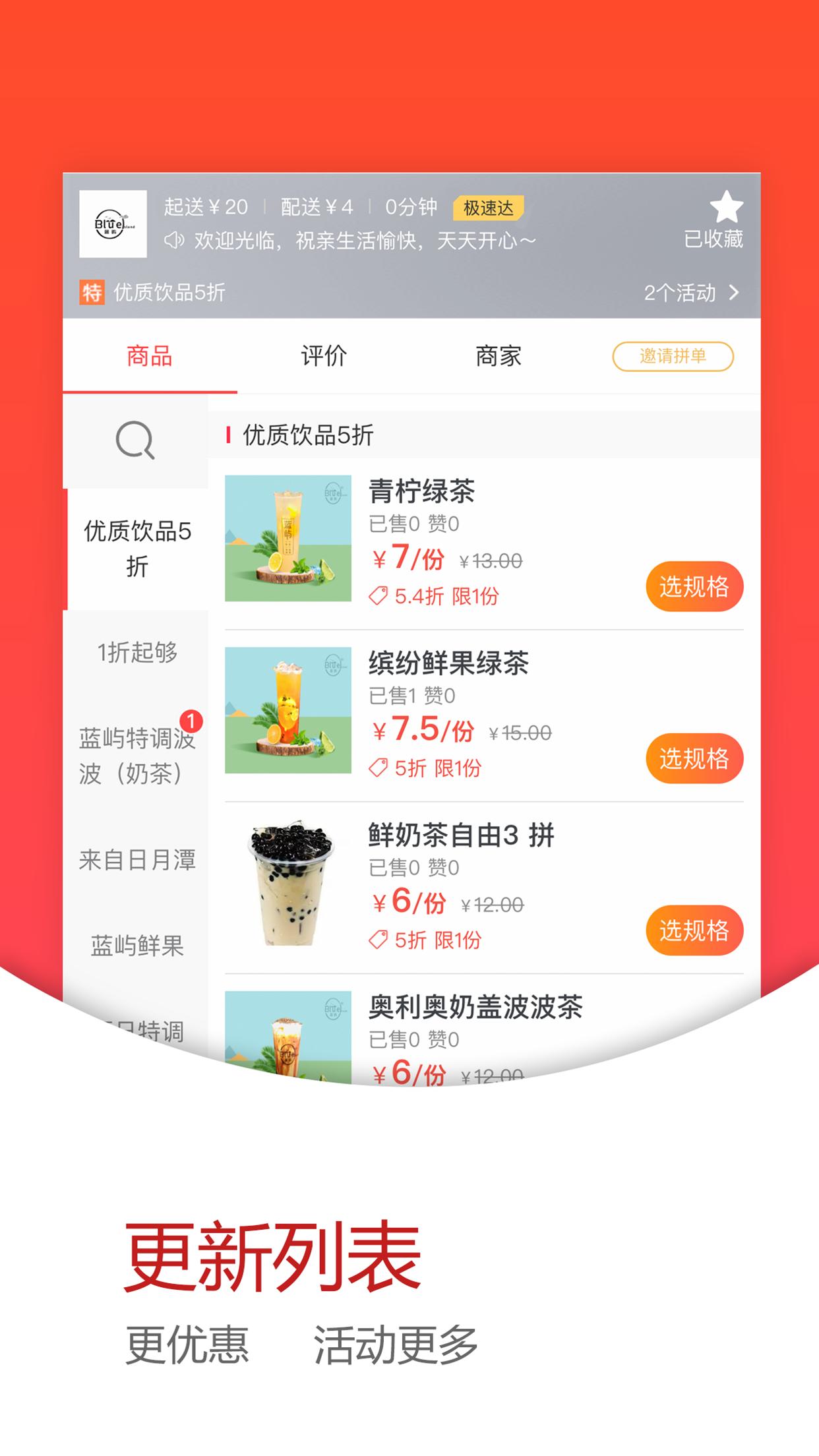Switch to the 商家 tab

[x=498, y=355]
